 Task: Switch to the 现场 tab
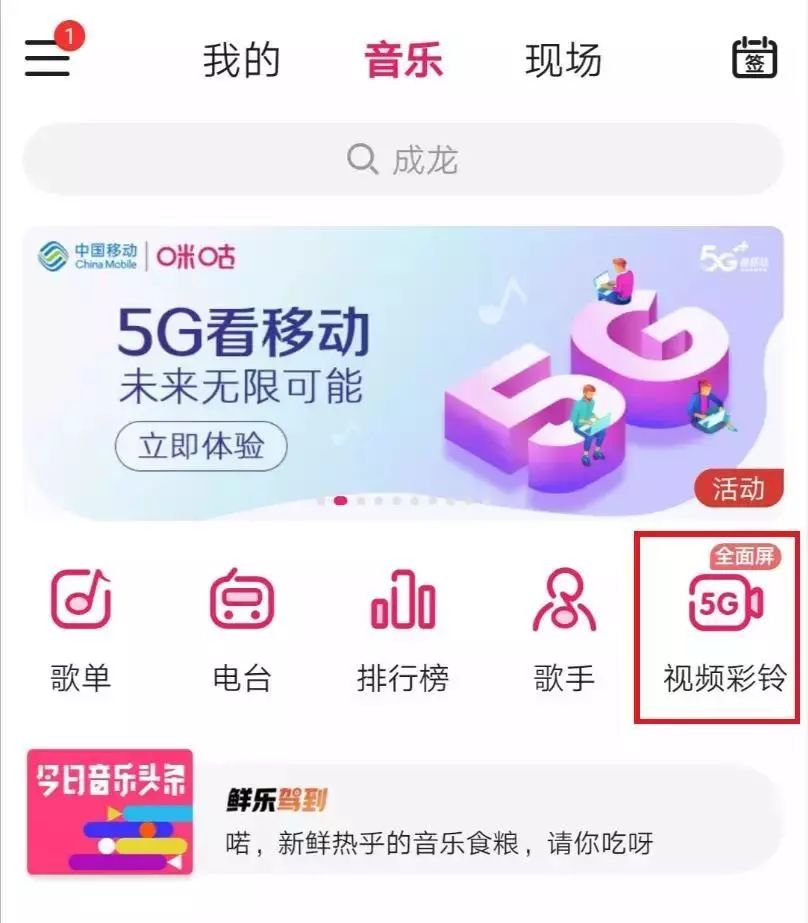[563, 60]
